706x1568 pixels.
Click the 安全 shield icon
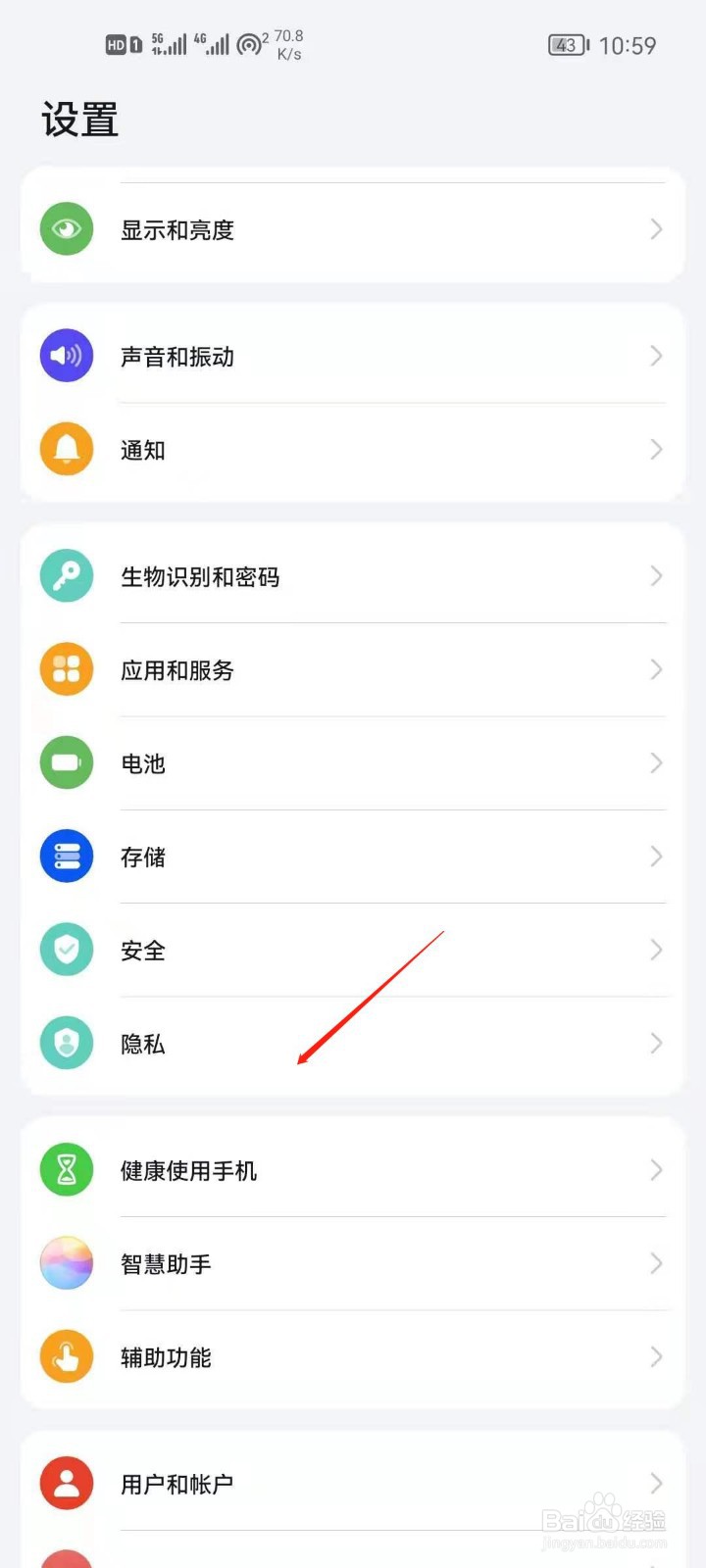[x=66, y=950]
